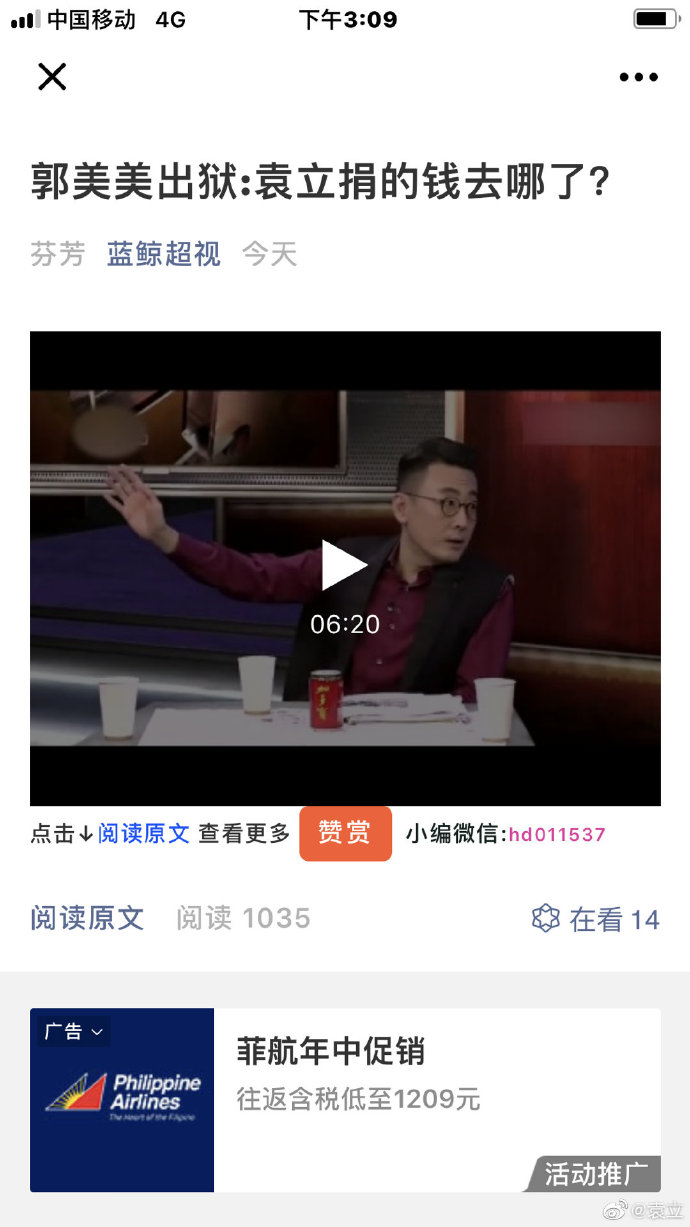Open the three-dot overflow menu
690x1227 pixels.
638,77
